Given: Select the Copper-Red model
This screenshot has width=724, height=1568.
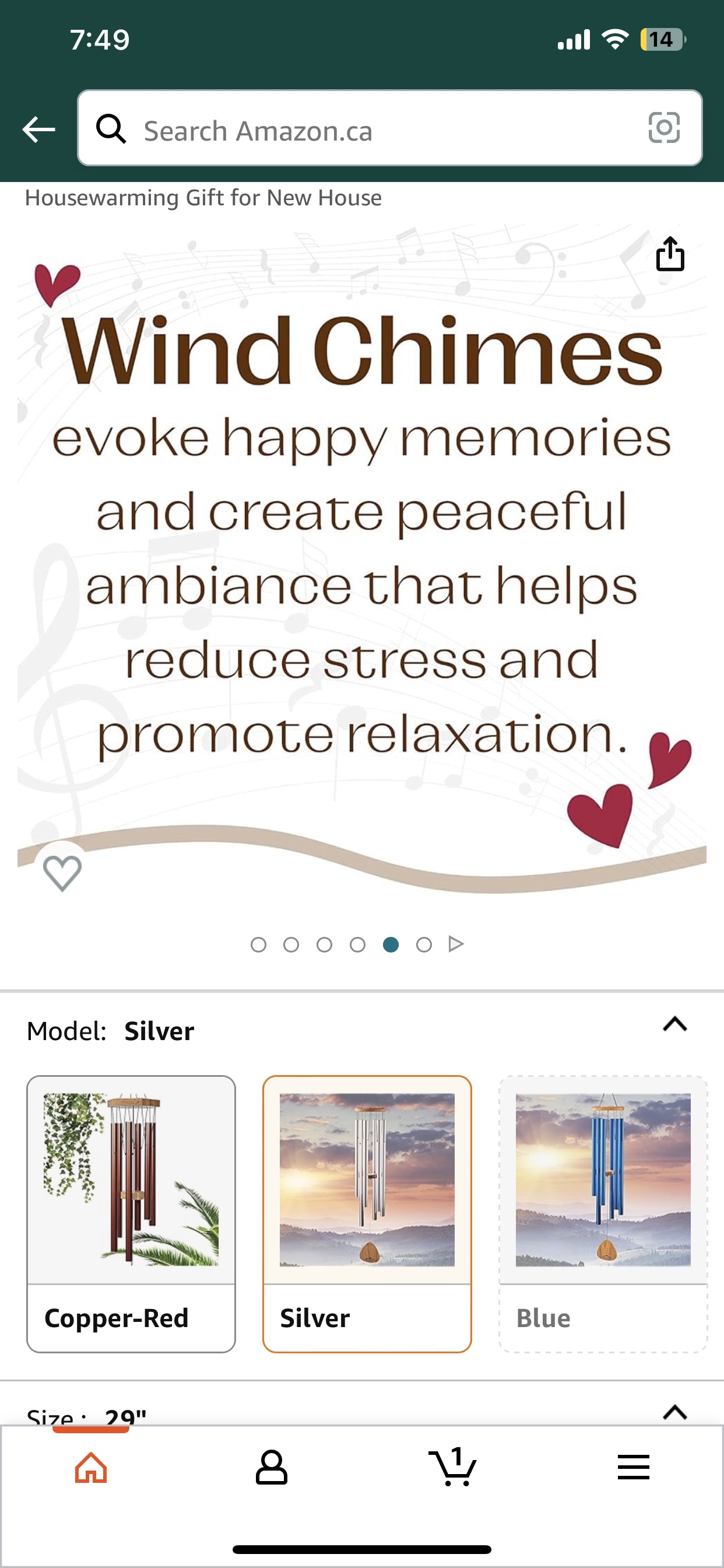Looking at the screenshot, I should tap(131, 1214).
